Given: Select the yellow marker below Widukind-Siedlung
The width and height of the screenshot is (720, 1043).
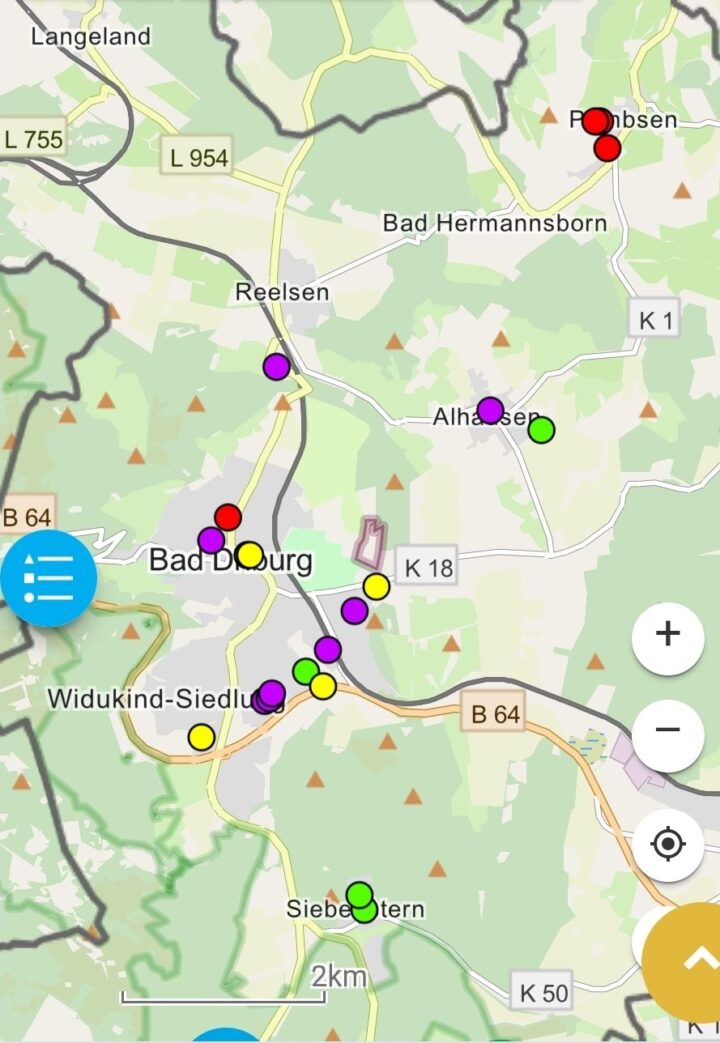Looking at the screenshot, I should click(x=202, y=737).
